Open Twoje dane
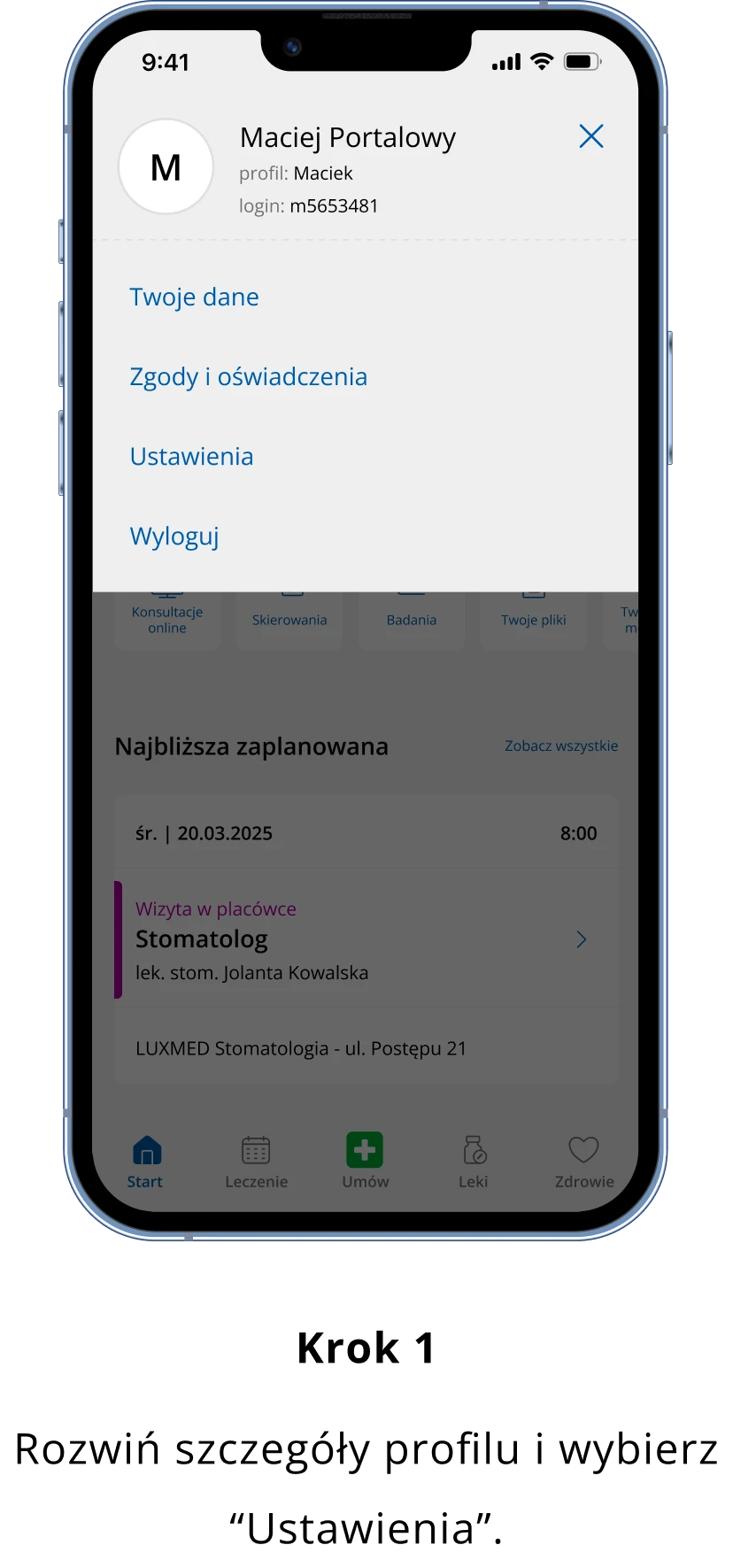 194,297
